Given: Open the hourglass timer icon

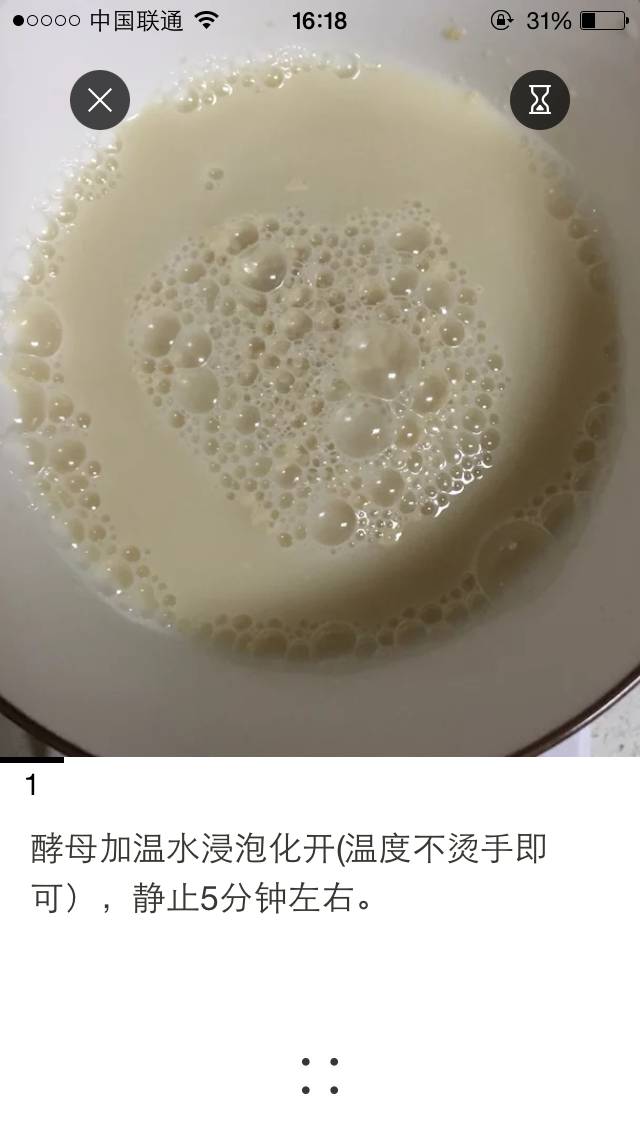Looking at the screenshot, I should 540,100.
